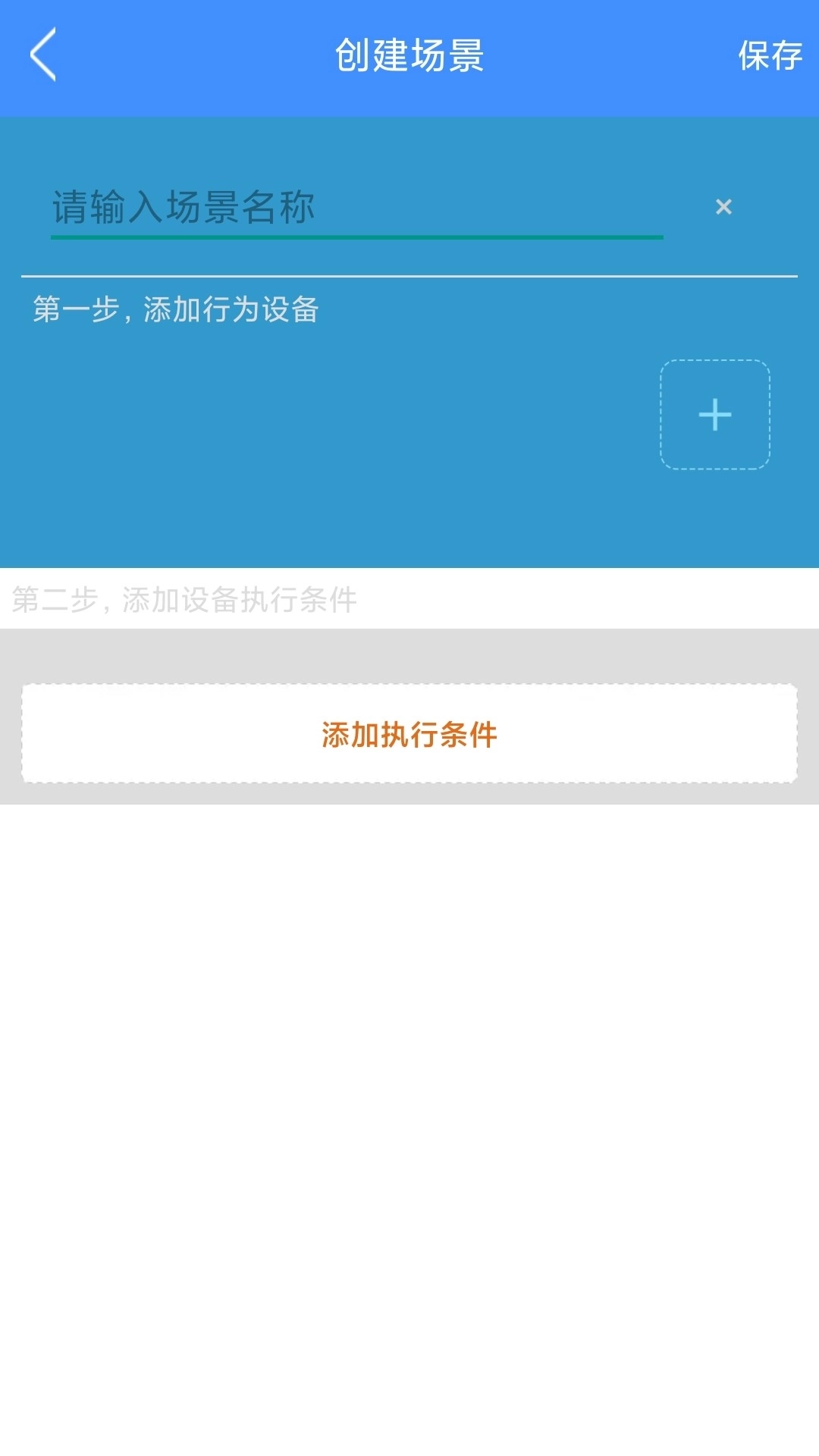Tap 保存 to save the scene

770,55
